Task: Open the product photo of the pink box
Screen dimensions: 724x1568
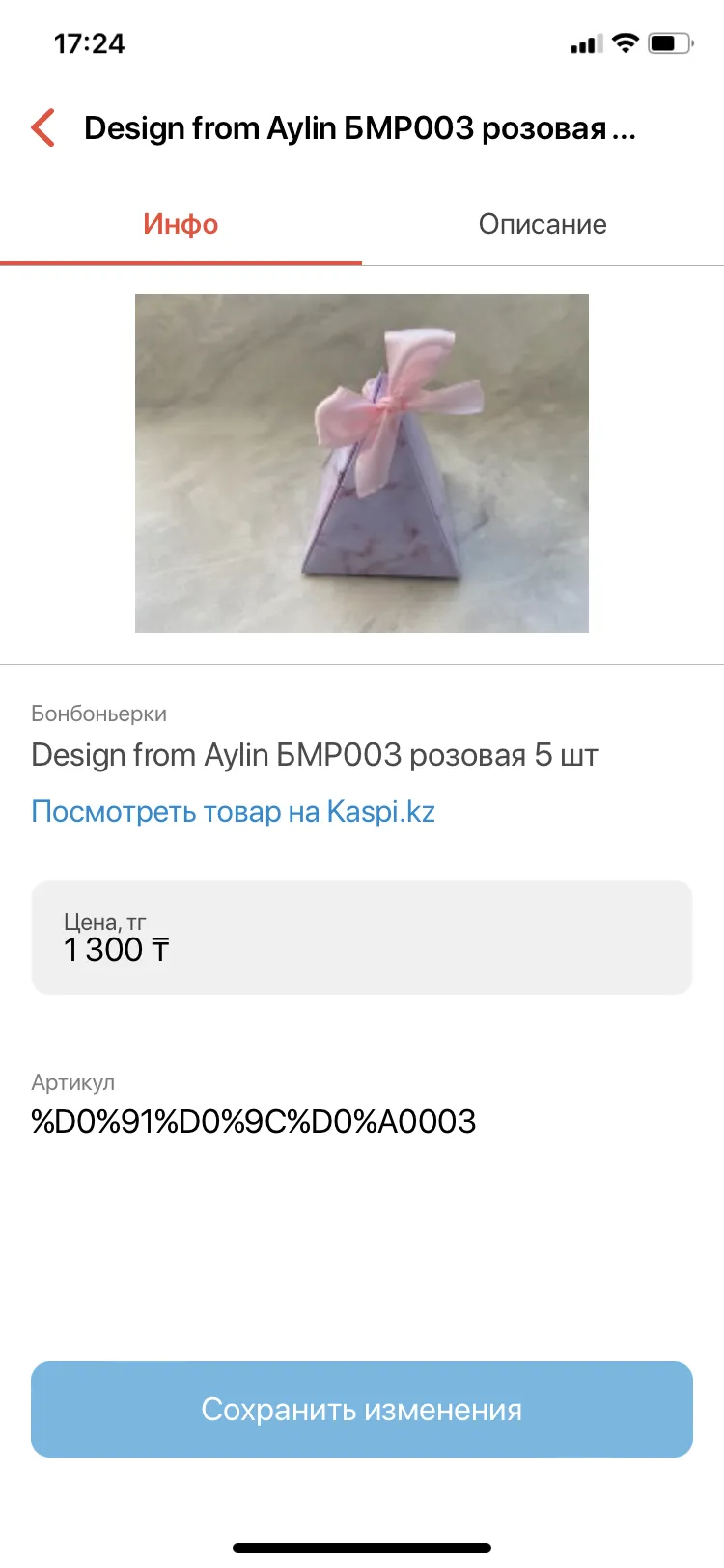Action: point(362,463)
